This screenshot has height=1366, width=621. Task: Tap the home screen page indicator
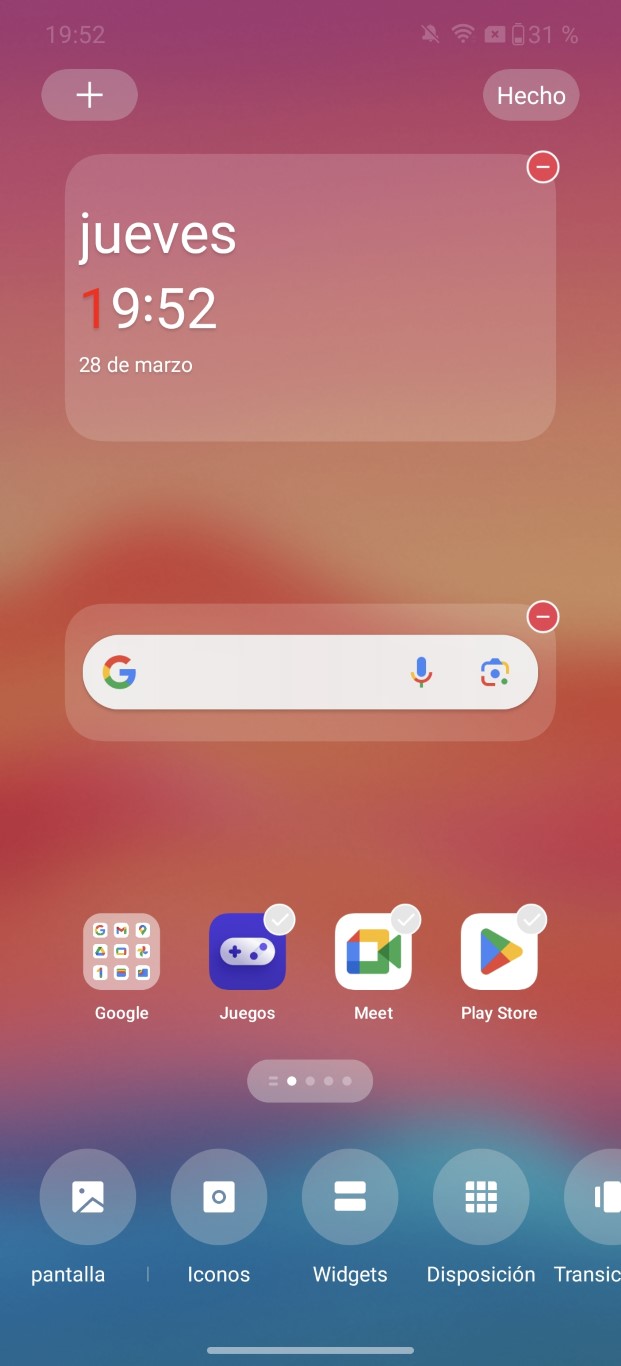pos(310,1081)
